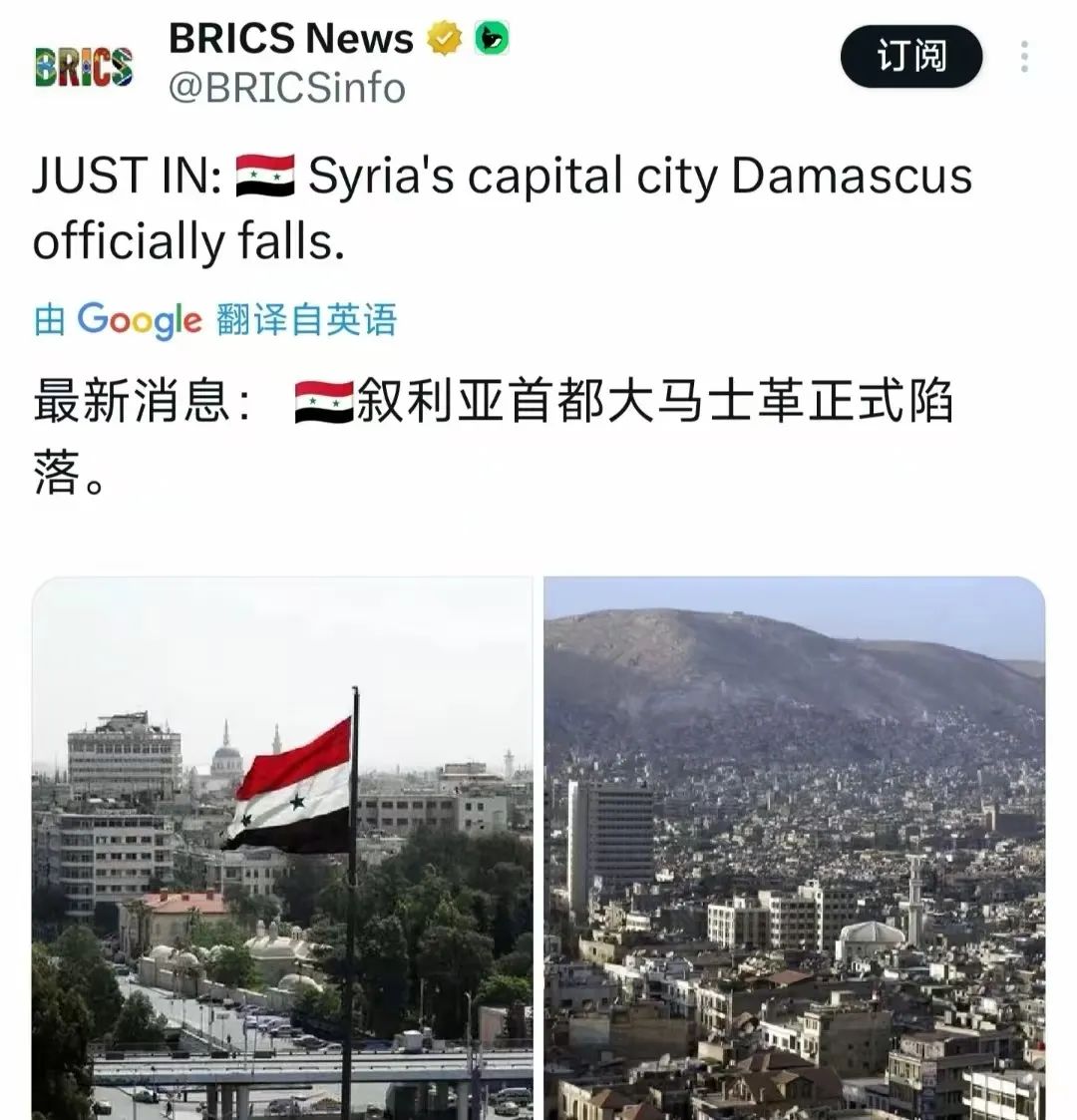The width and height of the screenshot is (1077, 1120).
Task: Open the photo with the Syrian flag
Action: click(x=283, y=848)
